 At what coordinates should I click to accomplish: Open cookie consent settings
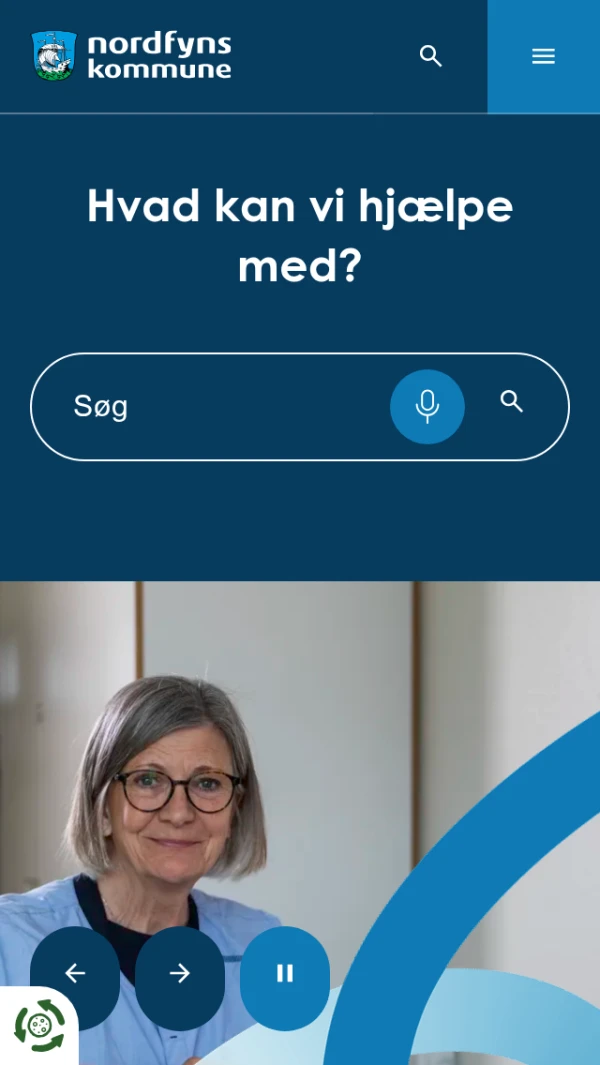(x=38, y=1026)
